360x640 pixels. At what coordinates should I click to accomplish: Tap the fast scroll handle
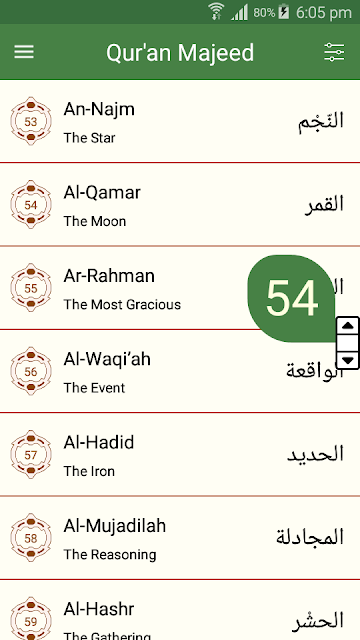(348, 343)
